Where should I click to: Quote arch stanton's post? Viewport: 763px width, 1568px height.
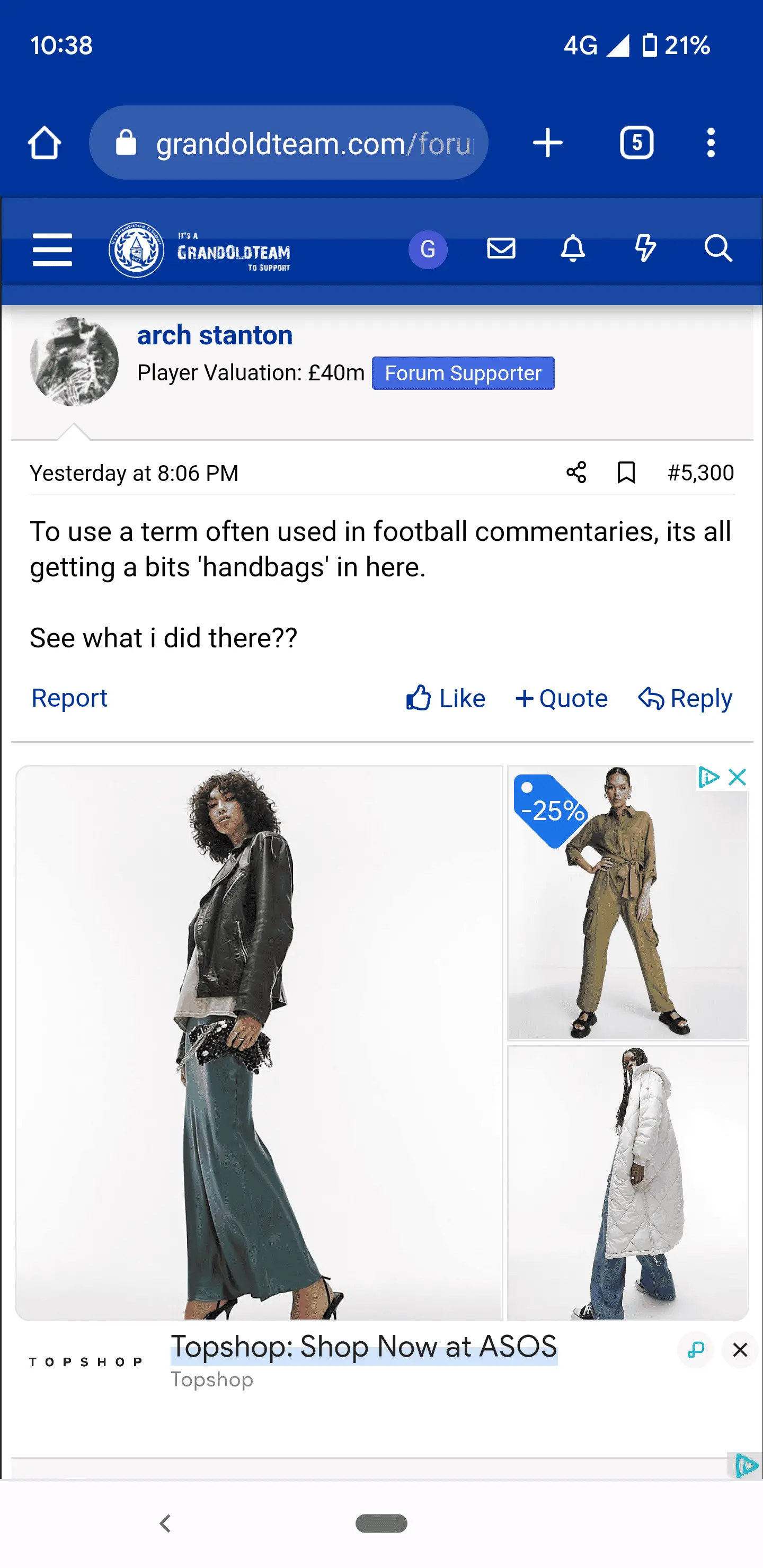562,698
